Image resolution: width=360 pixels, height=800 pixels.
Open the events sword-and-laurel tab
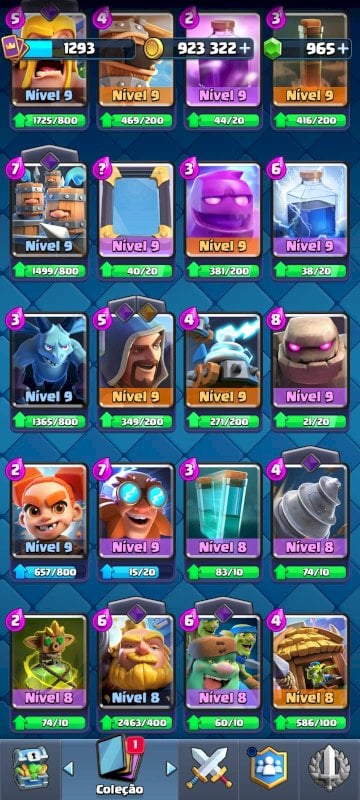(329, 768)
